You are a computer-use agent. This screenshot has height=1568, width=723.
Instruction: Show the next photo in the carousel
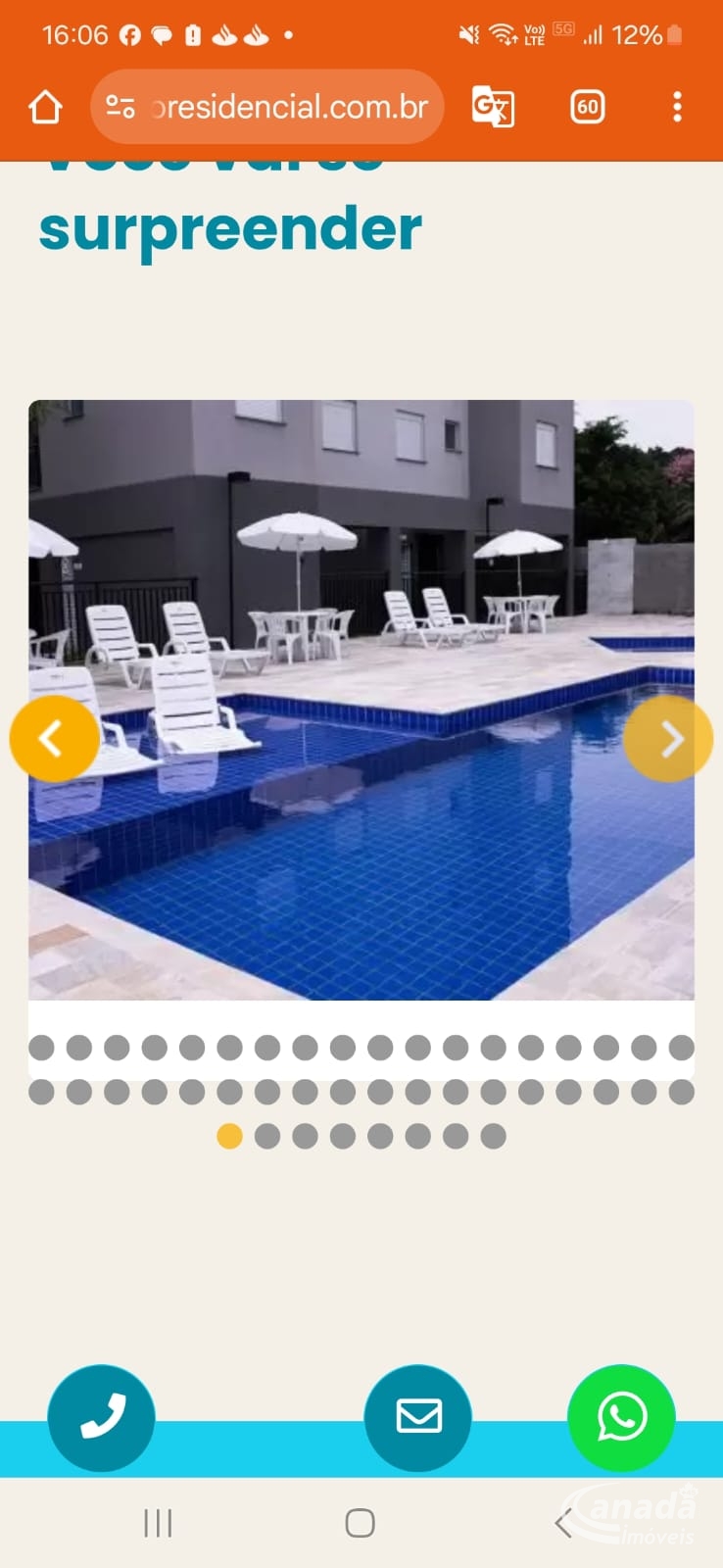point(668,739)
